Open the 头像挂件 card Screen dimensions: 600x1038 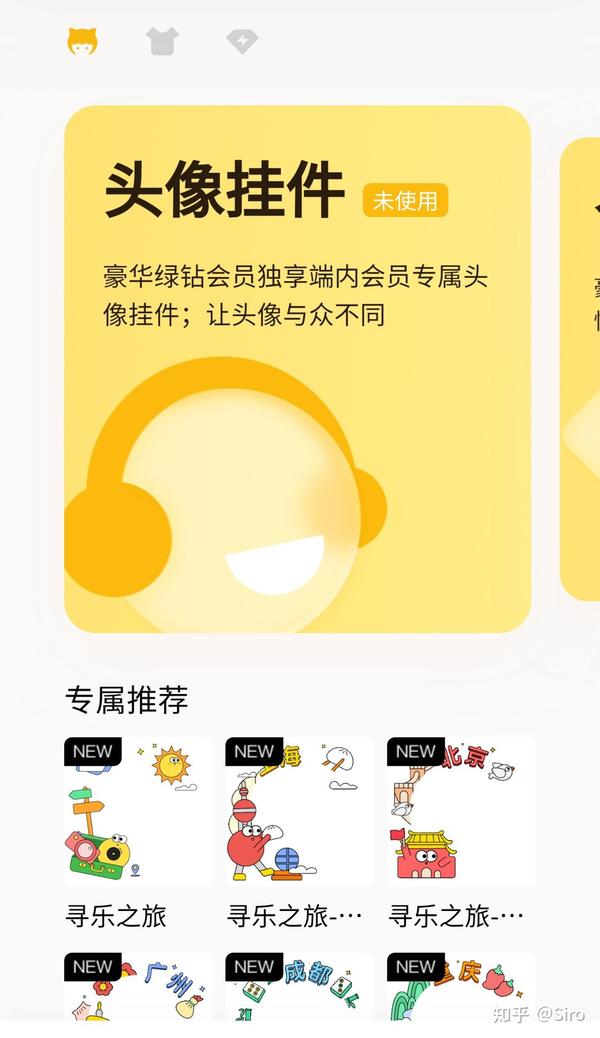pos(297,369)
